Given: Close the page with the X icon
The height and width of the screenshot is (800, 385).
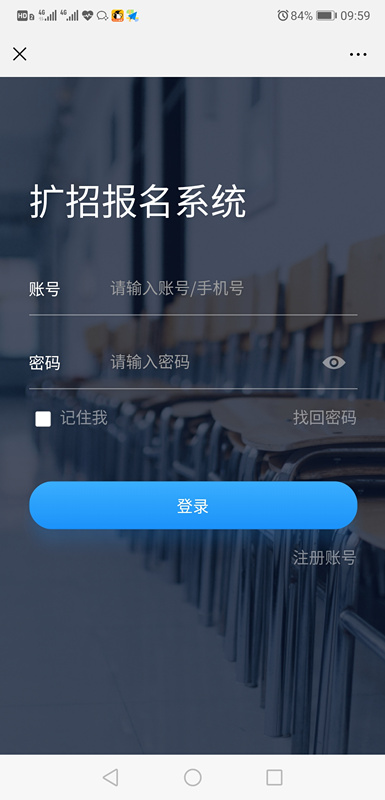Looking at the screenshot, I should tap(19, 54).
